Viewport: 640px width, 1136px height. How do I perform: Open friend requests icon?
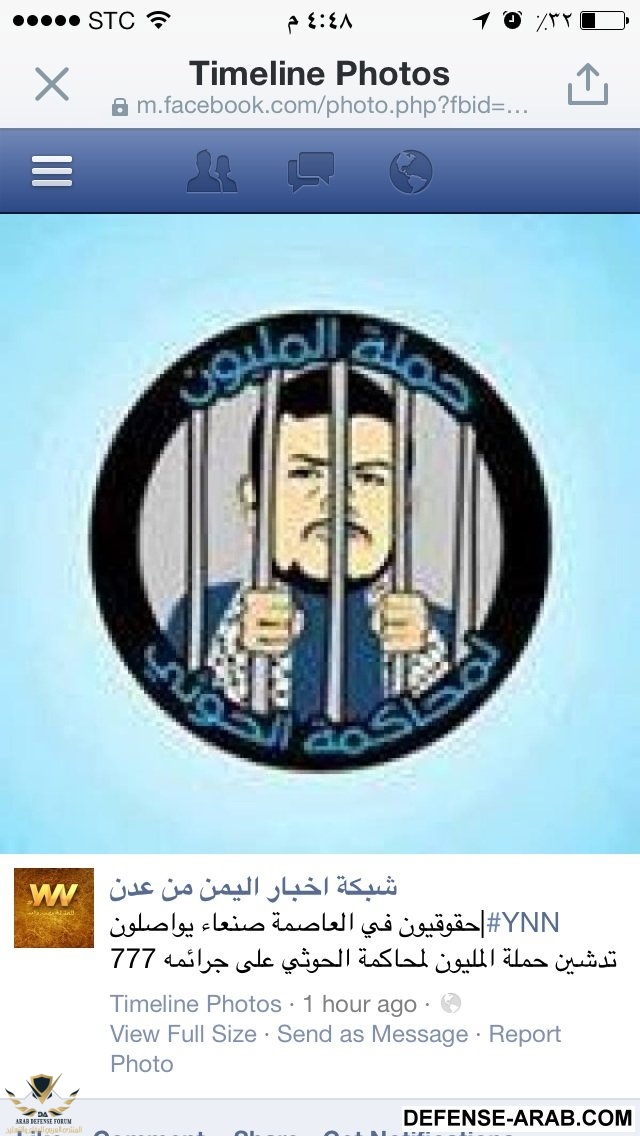point(212,172)
